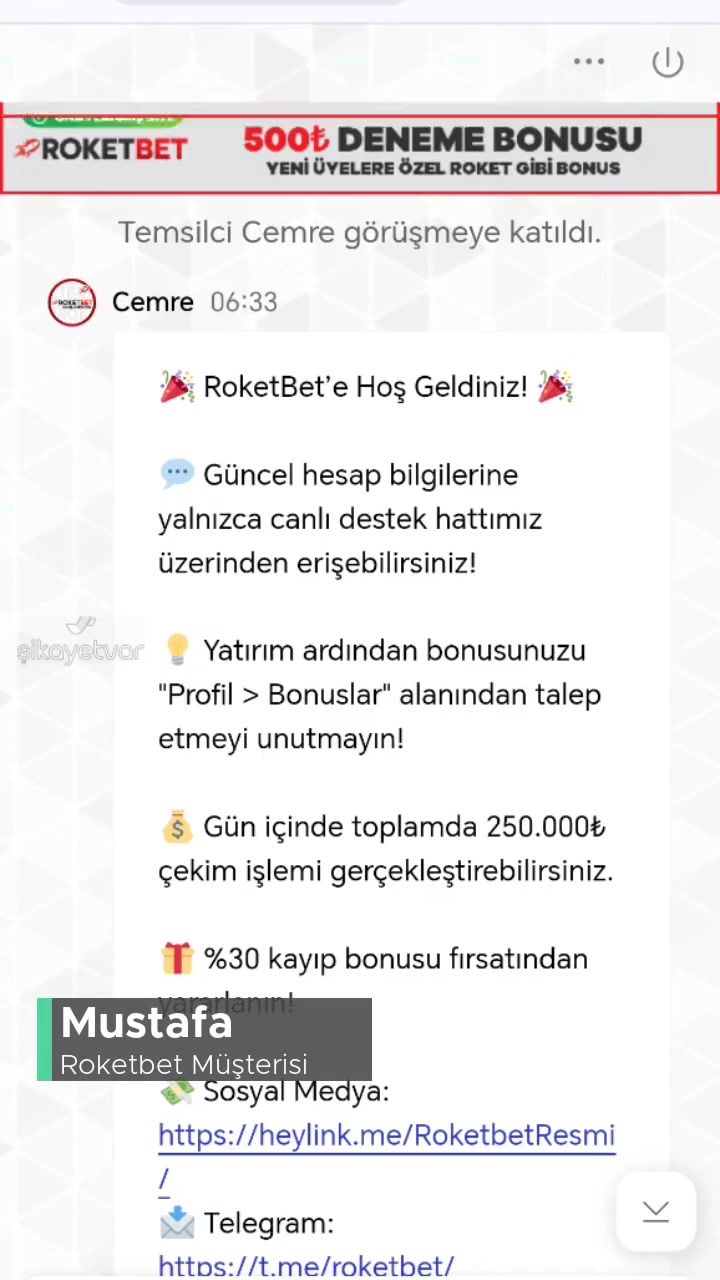720x1280 pixels.
Task: Click the red 500₺ text on the banner
Action: (286, 140)
